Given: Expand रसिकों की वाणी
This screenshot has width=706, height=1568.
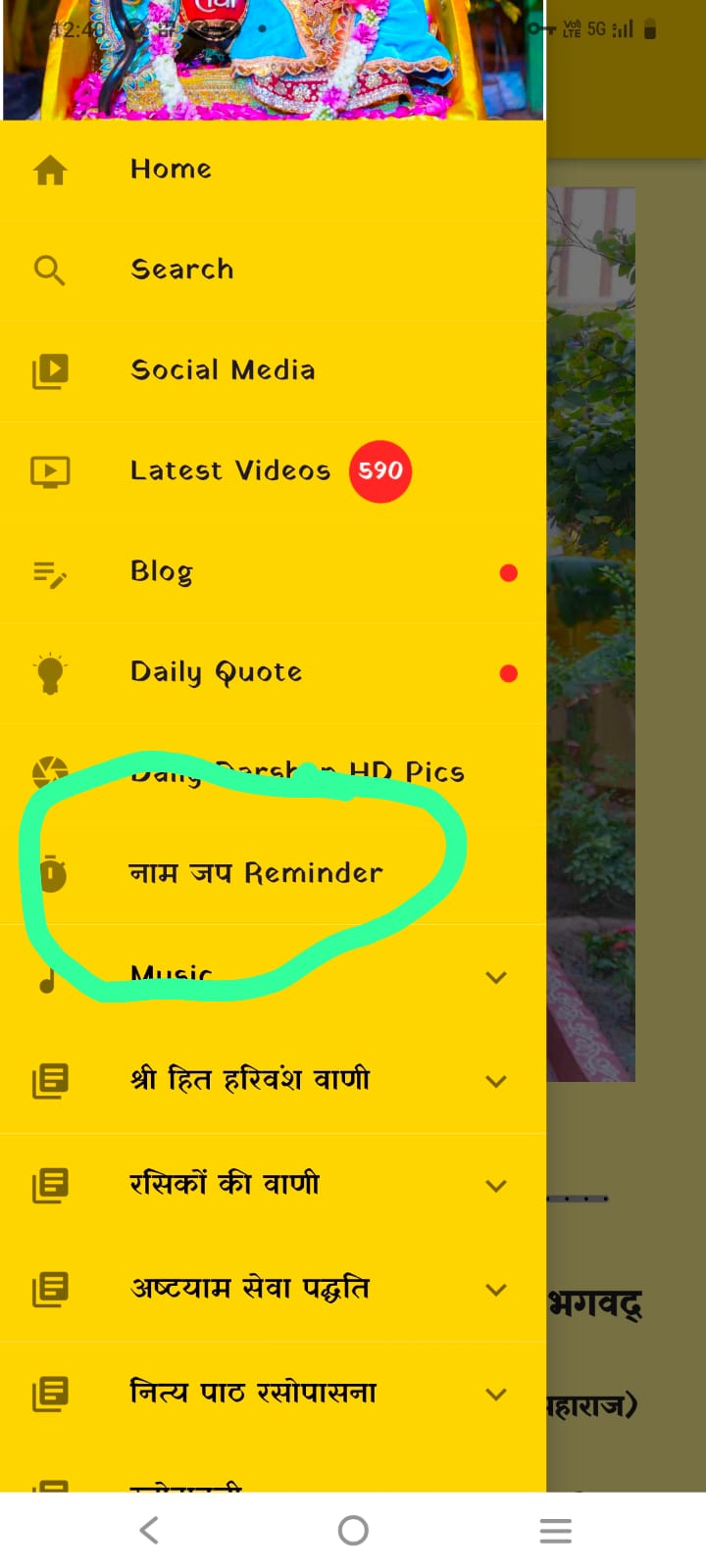Looking at the screenshot, I should pos(495,1186).
